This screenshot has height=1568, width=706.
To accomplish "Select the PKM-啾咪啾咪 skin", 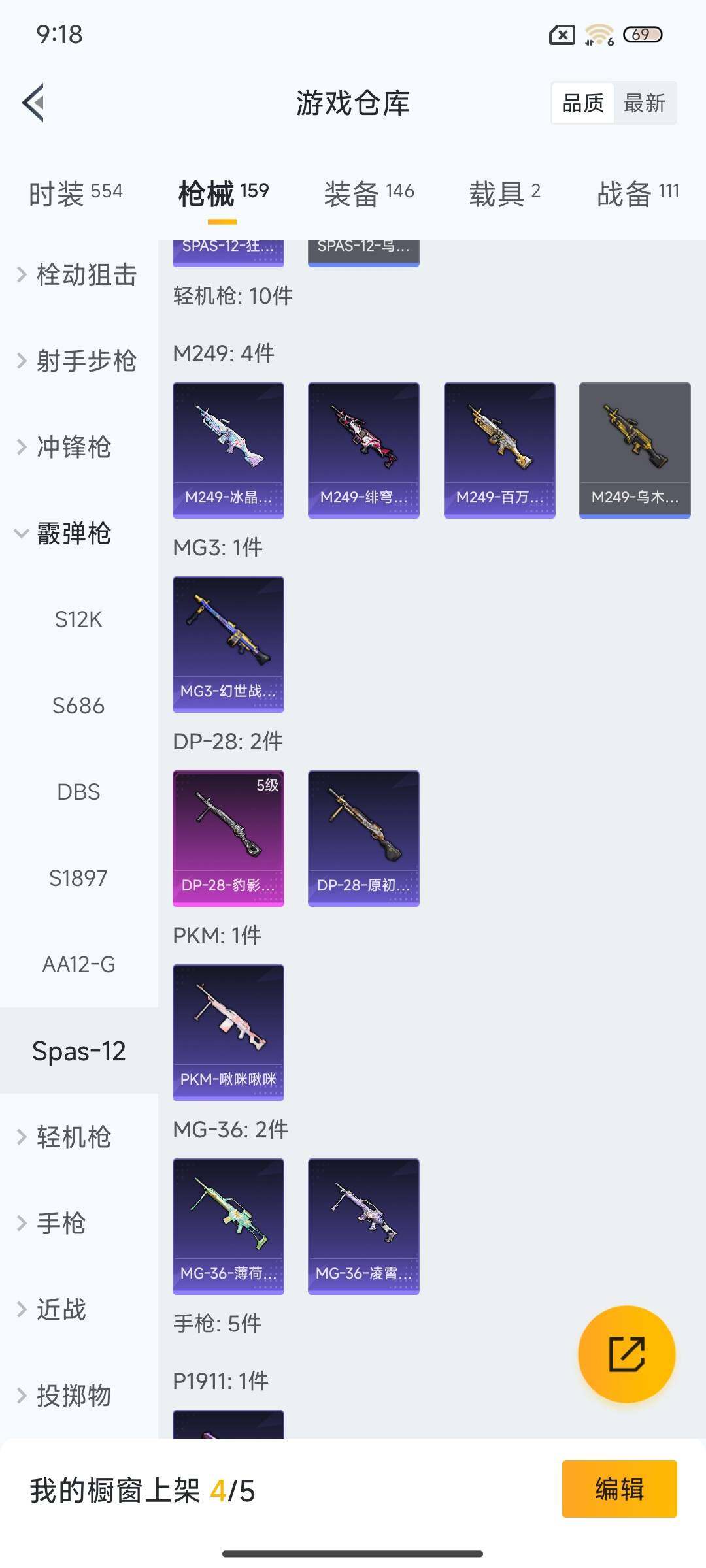I will tap(228, 1032).
